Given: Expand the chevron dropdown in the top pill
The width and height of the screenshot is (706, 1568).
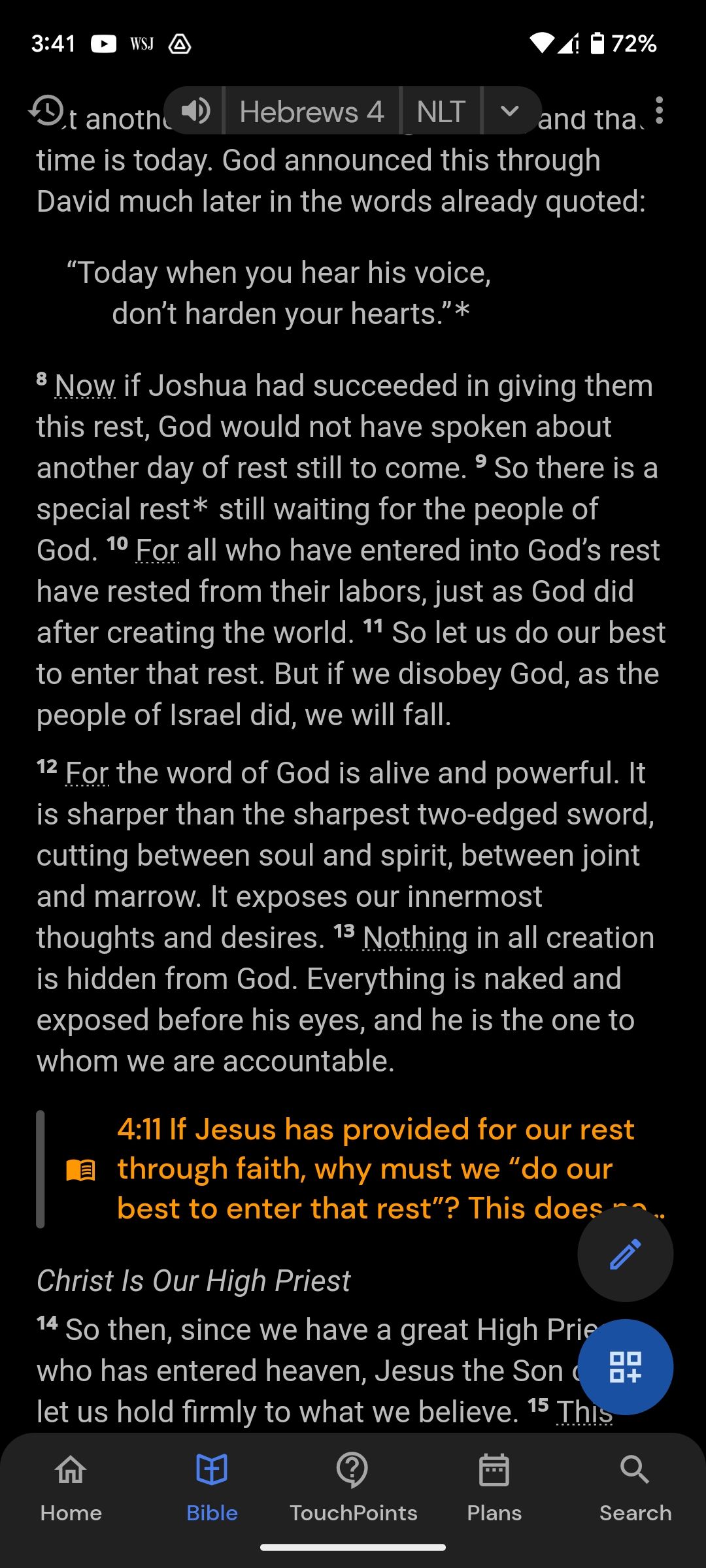Looking at the screenshot, I should pyautogui.click(x=510, y=112).
